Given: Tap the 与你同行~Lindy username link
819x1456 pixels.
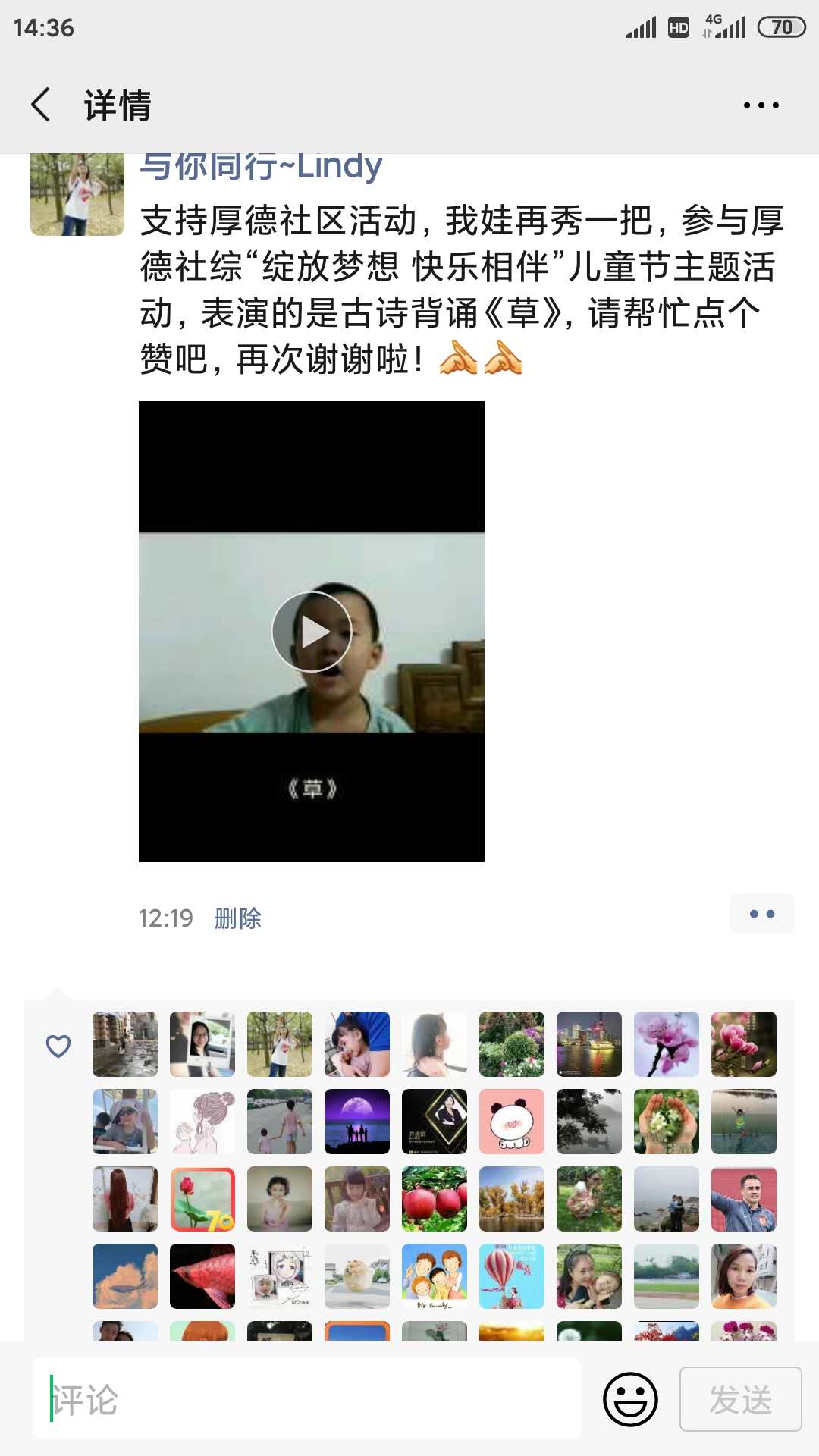Looking at the screenshot, I should coord(262,167).
